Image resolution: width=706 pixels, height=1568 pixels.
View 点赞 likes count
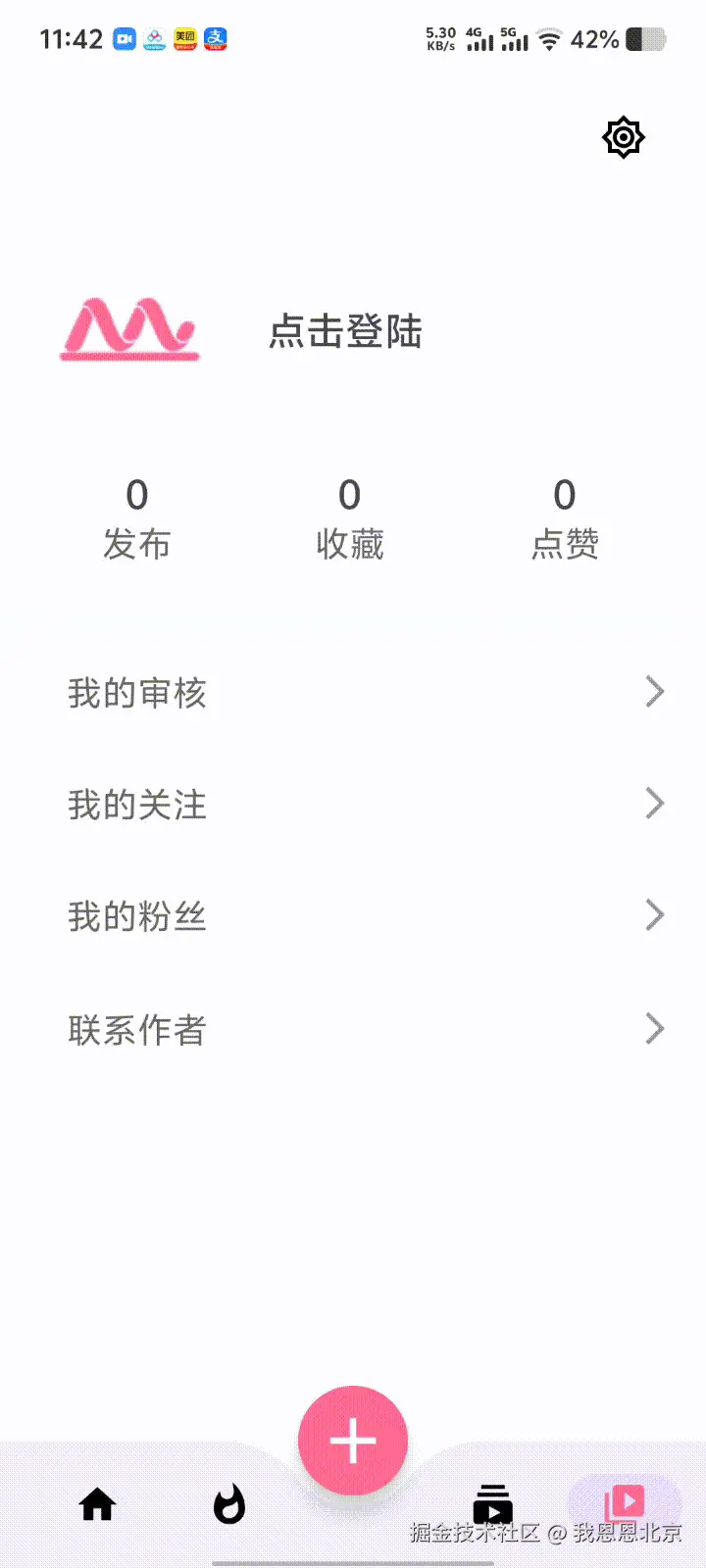pyautogui.click(x=565, y=519)
